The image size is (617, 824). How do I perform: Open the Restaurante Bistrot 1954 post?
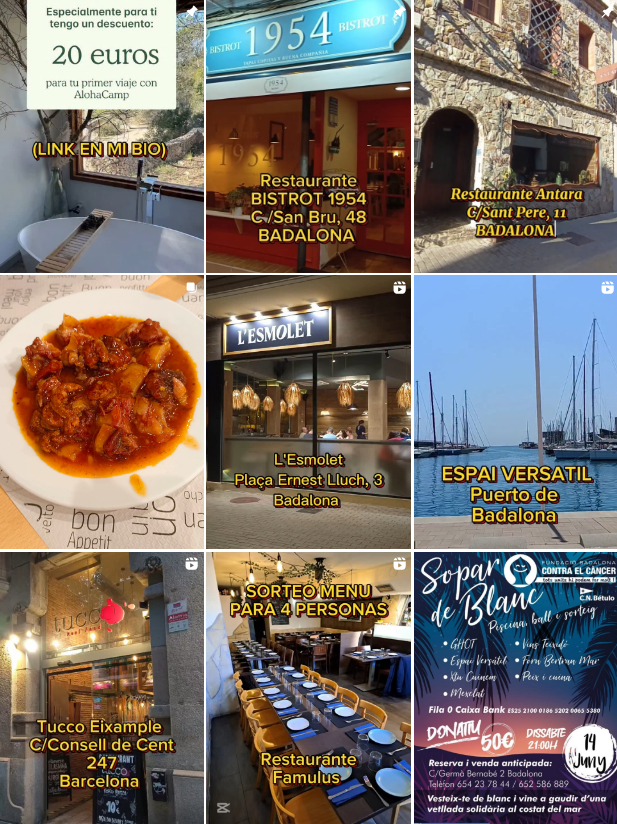308,136
